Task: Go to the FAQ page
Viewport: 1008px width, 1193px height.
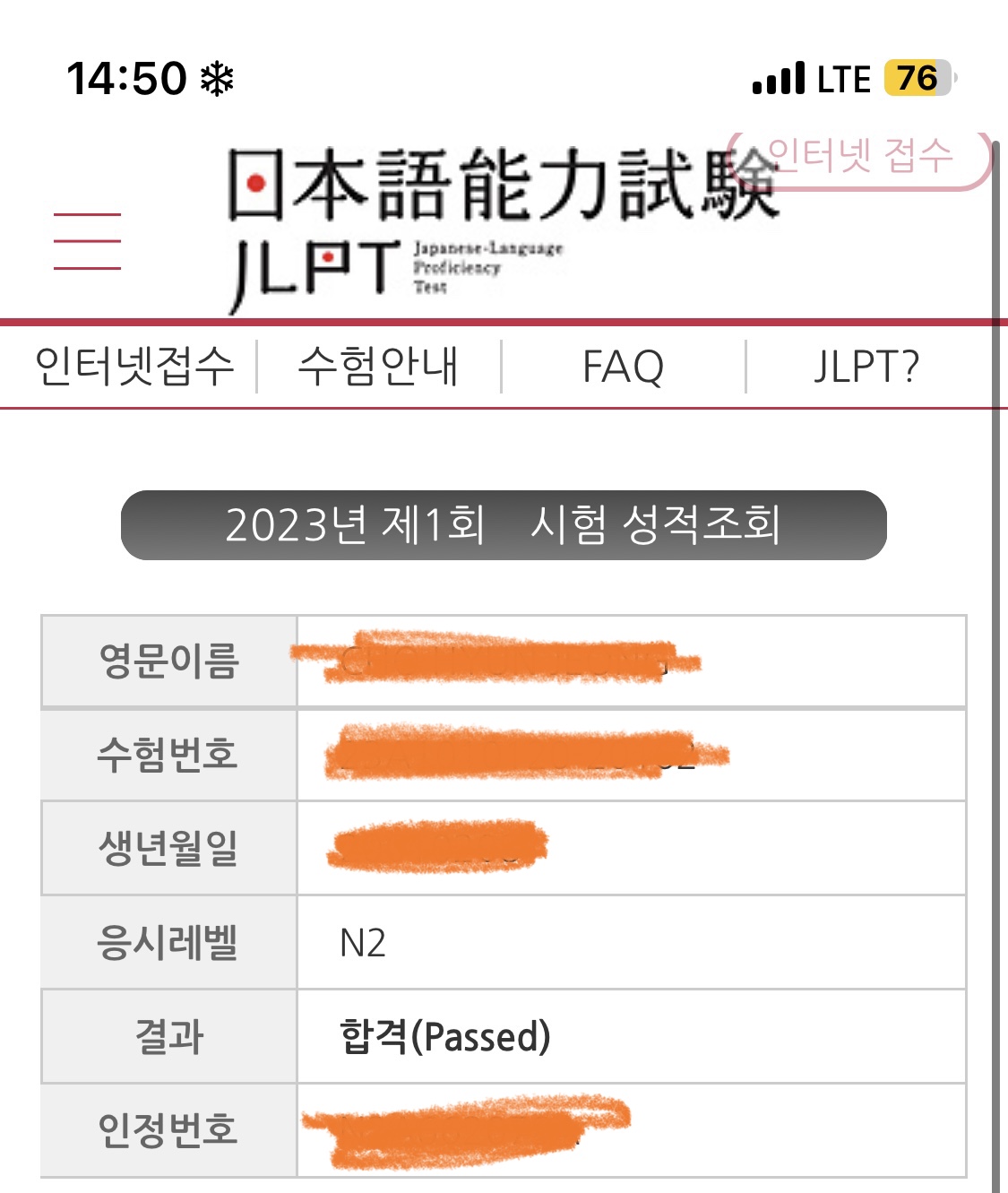Action: pyautogui.click(x=623, y=367)
